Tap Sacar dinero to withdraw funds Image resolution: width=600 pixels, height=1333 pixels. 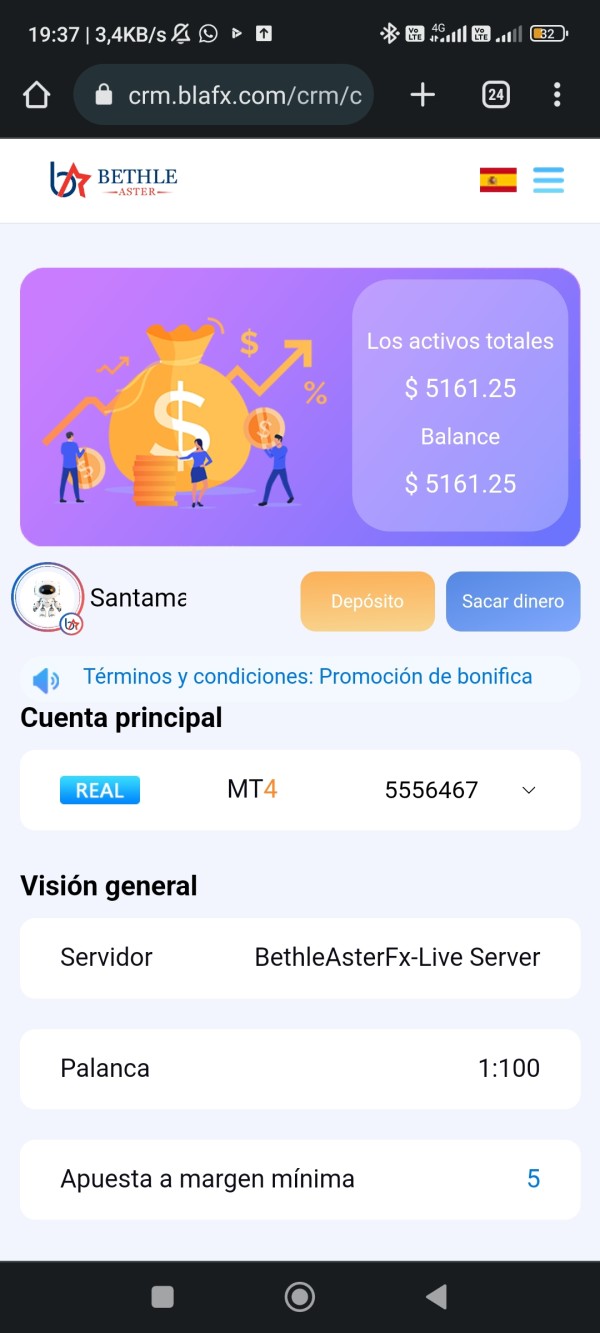513,601
